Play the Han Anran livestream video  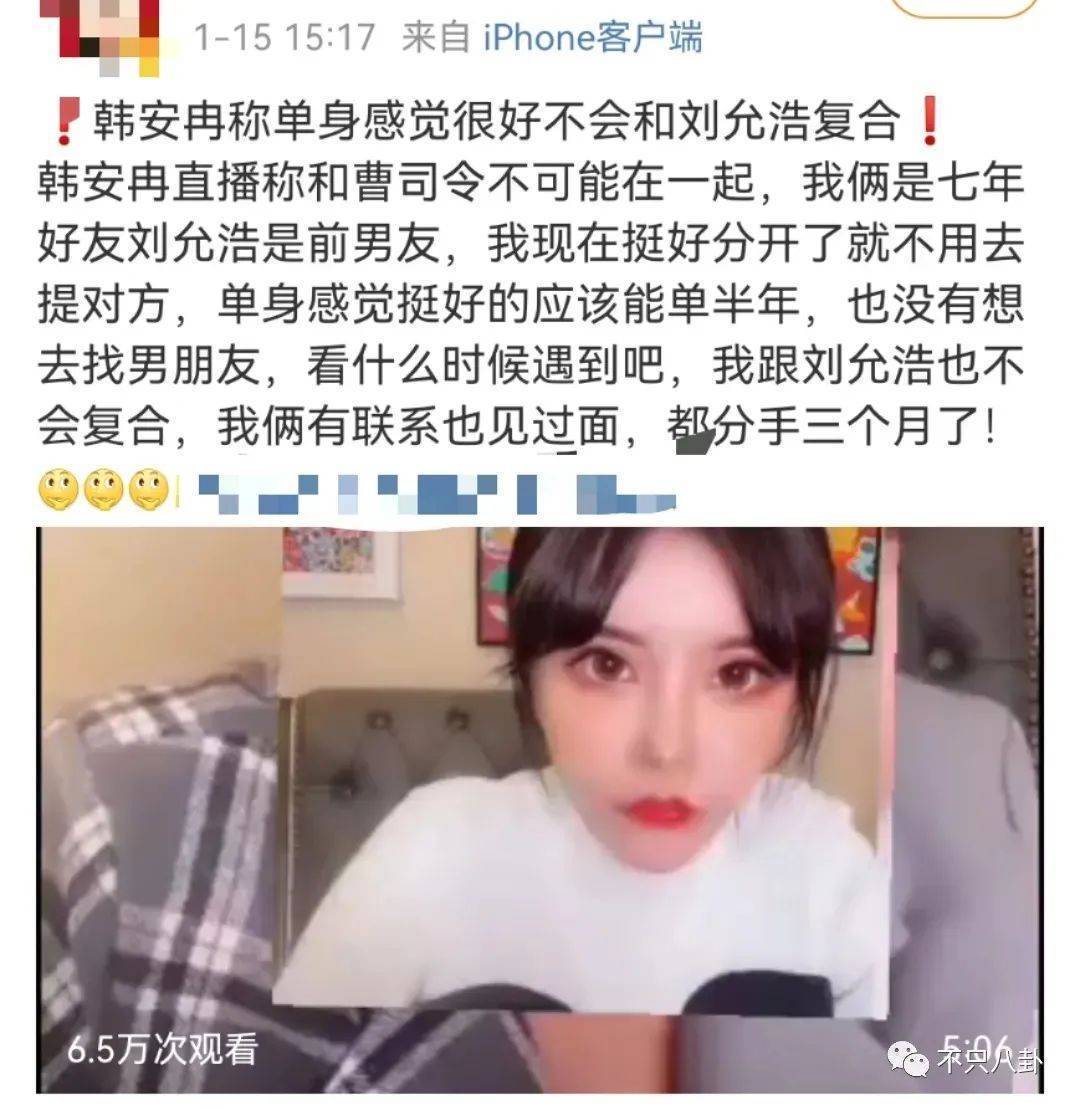540,808
